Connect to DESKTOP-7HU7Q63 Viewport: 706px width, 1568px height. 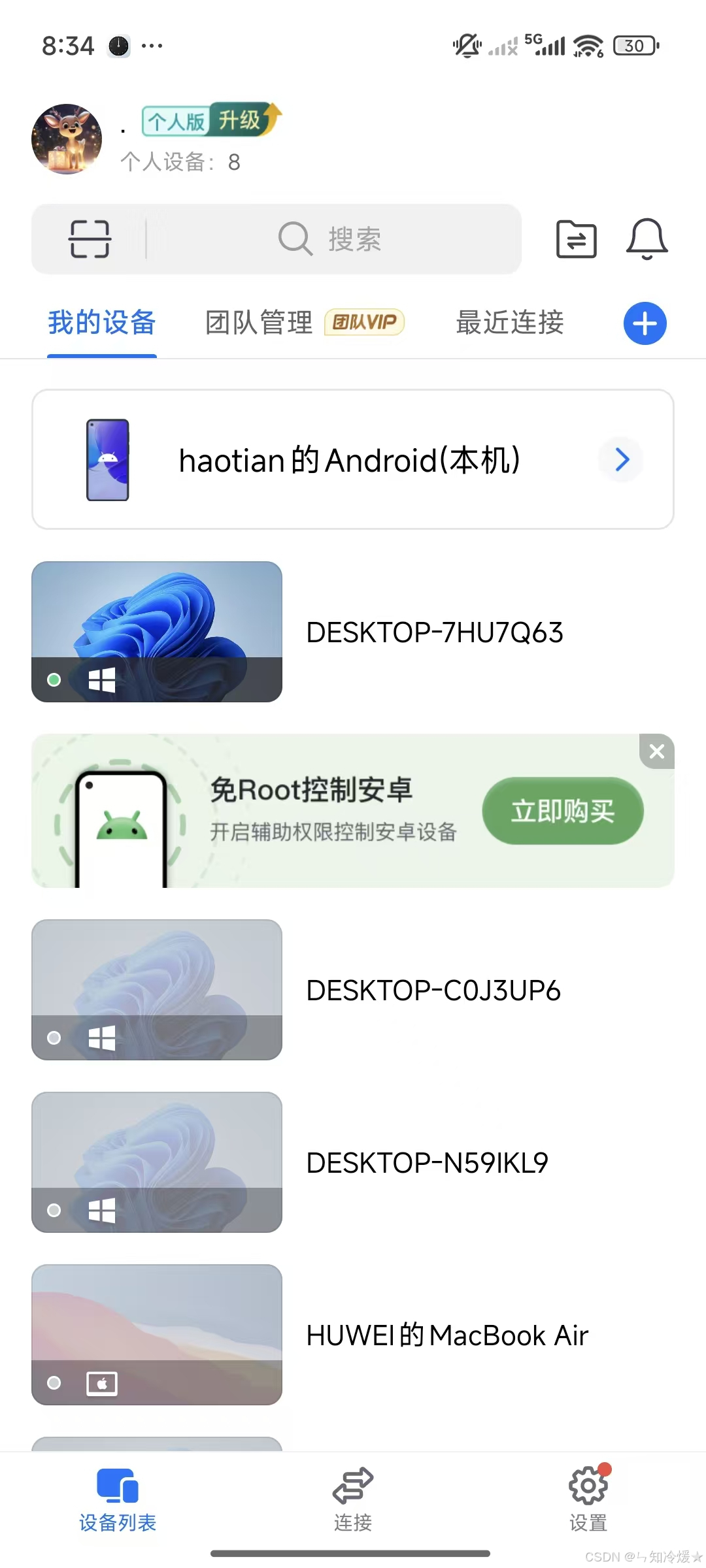[353, 632]
